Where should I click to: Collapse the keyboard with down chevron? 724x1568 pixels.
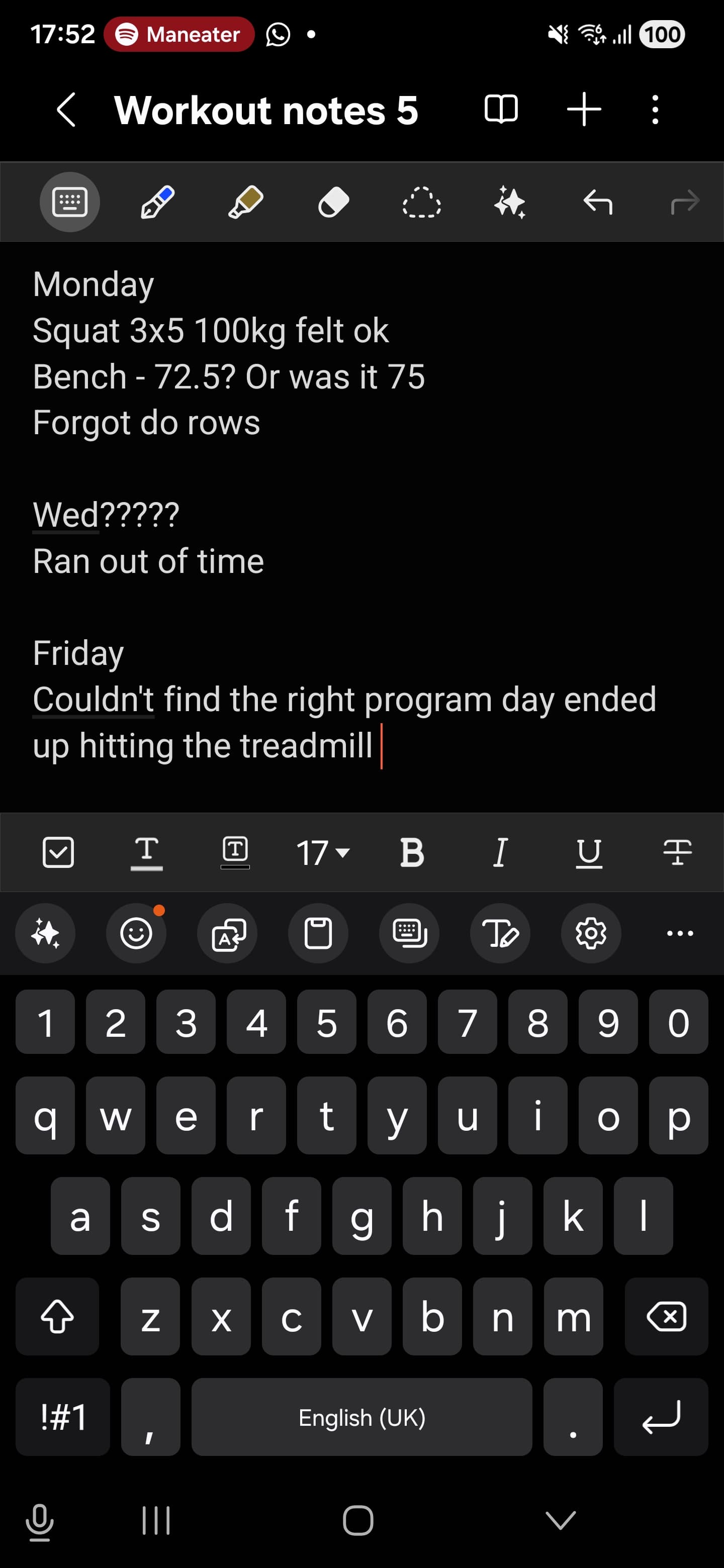click(x=560, y=1520)
